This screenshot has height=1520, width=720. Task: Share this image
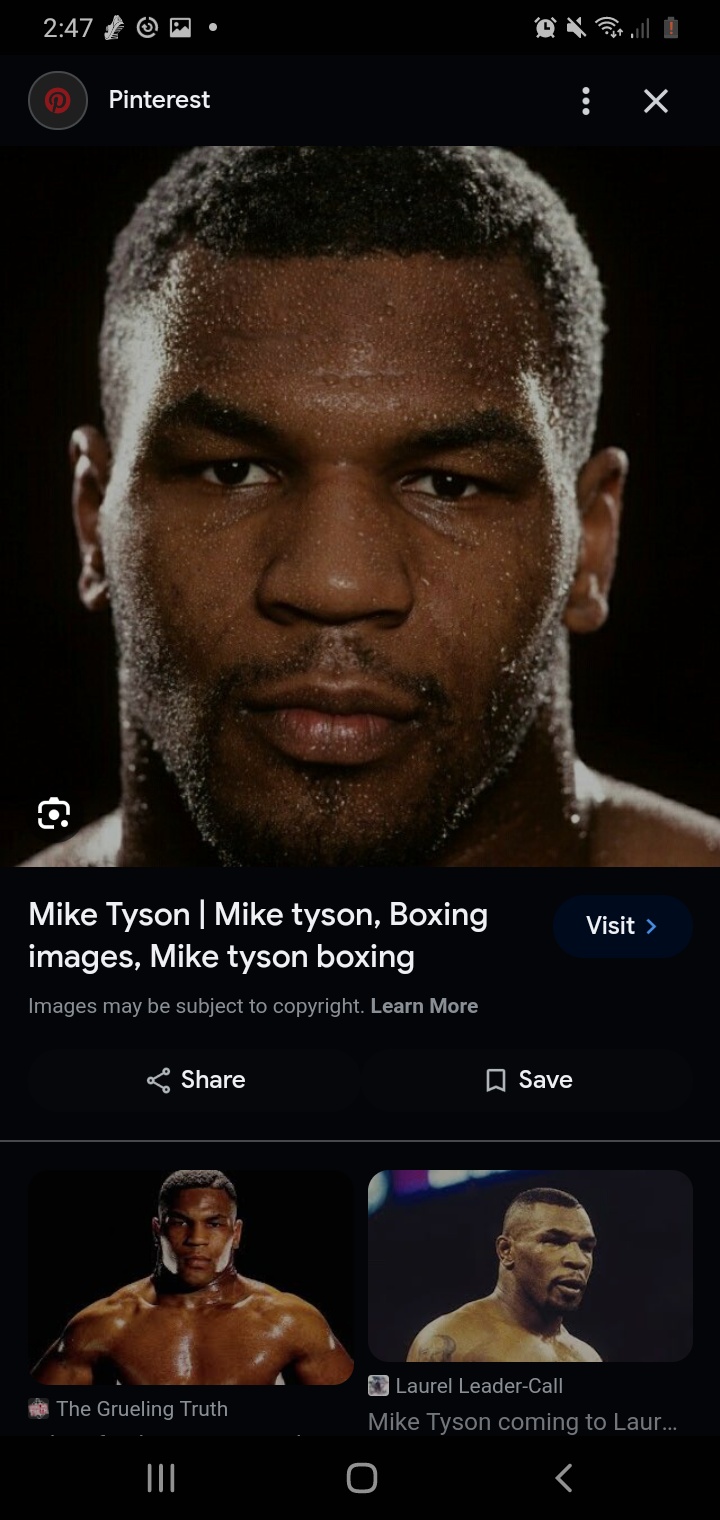[195, 1080]
